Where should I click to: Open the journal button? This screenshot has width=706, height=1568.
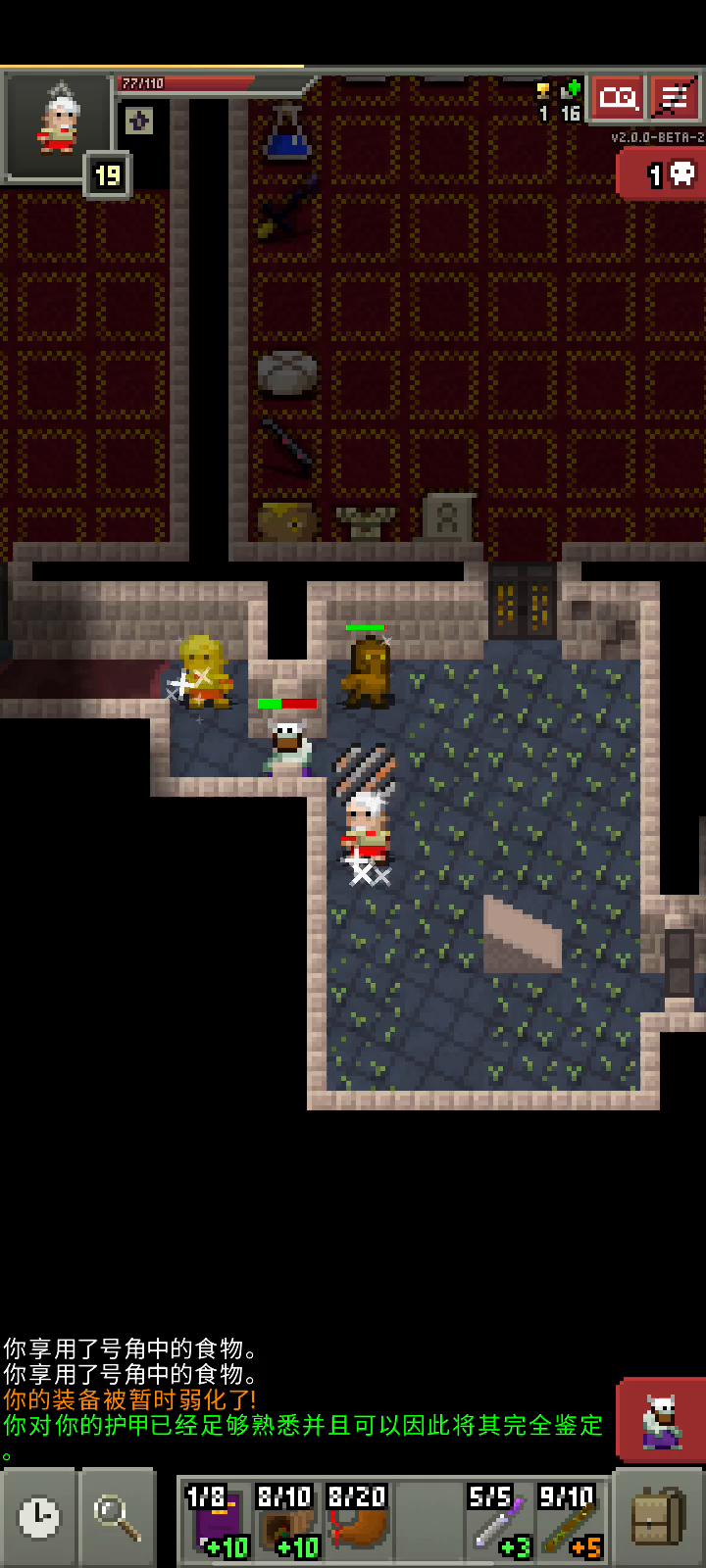pyautogui.click(x=618, y=98)
